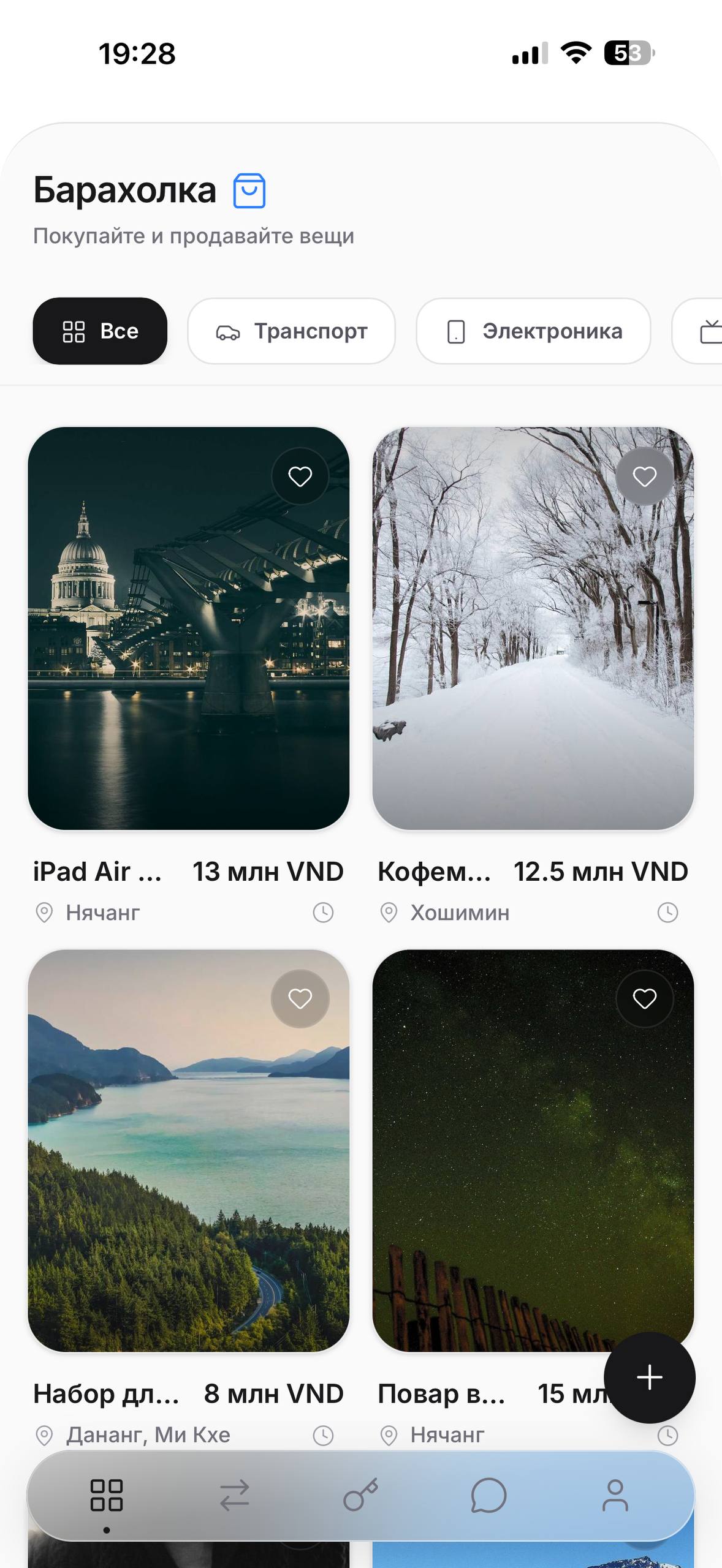722x1568 pixels.
Task: Add iPad Air listing to favorites
Action: point(300,477)
